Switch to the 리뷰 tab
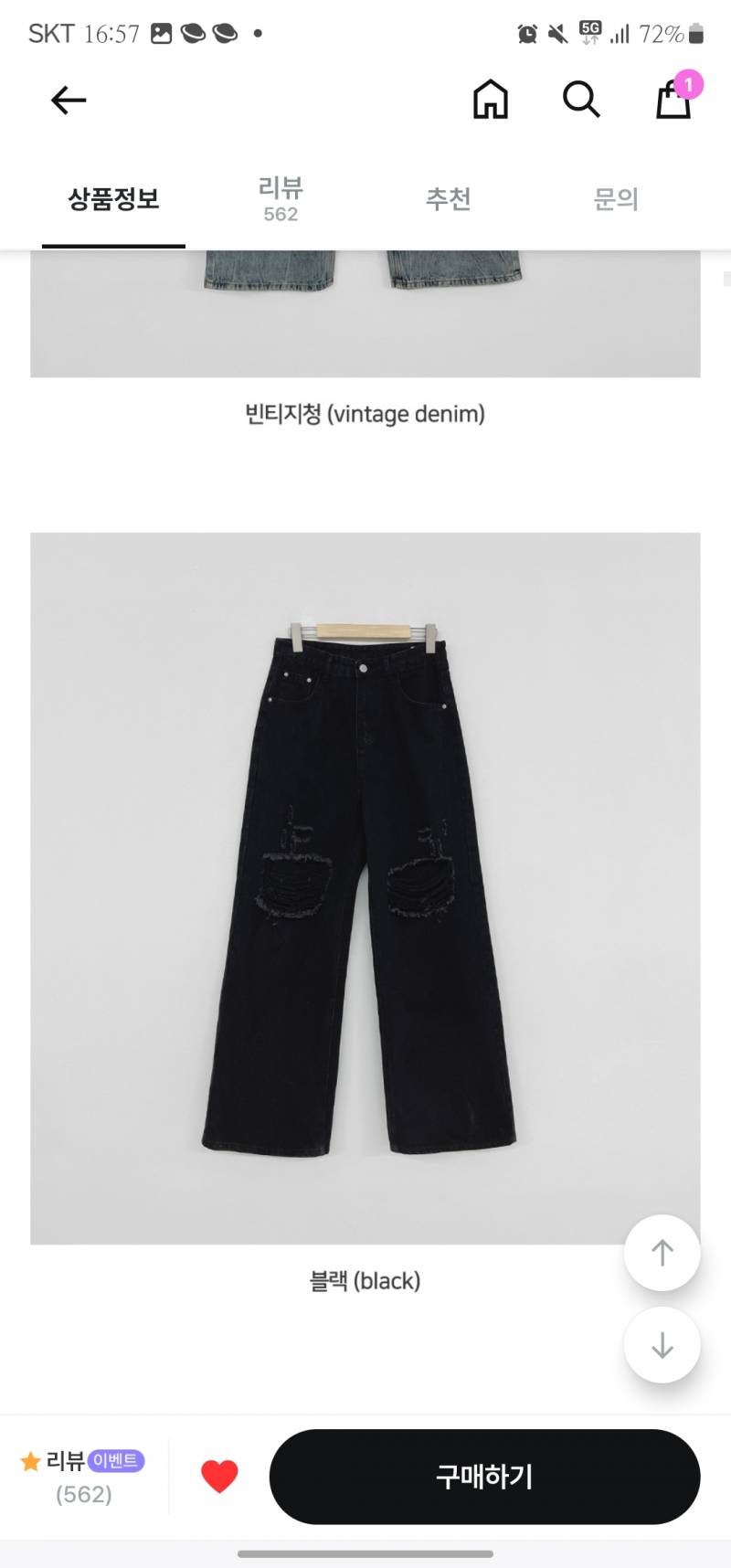Screen dimensions: 731x1568 coord(281,199)
